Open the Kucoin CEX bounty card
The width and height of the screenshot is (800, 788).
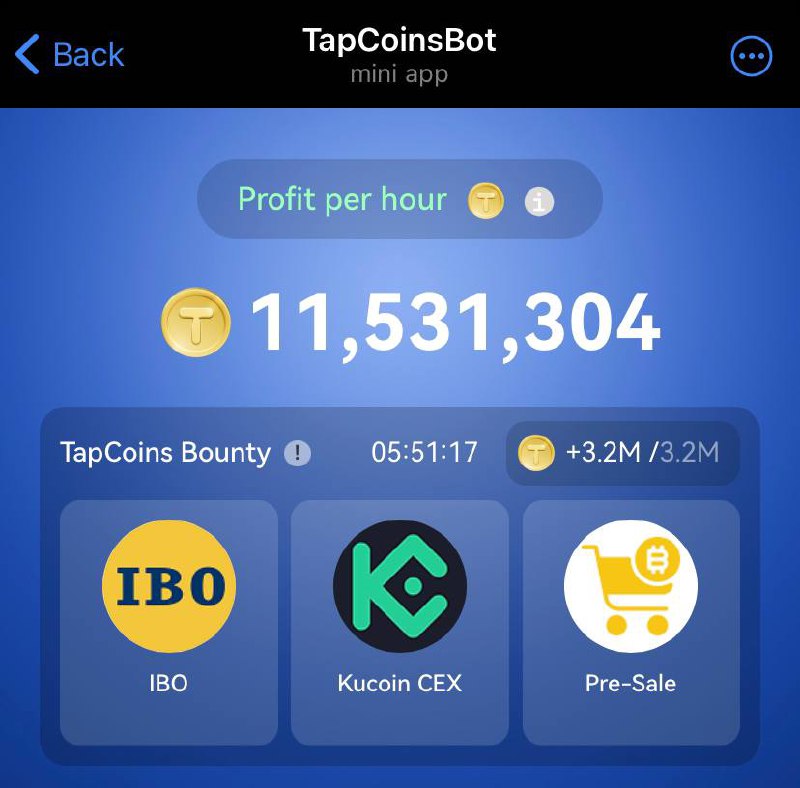tap(399, 622)
